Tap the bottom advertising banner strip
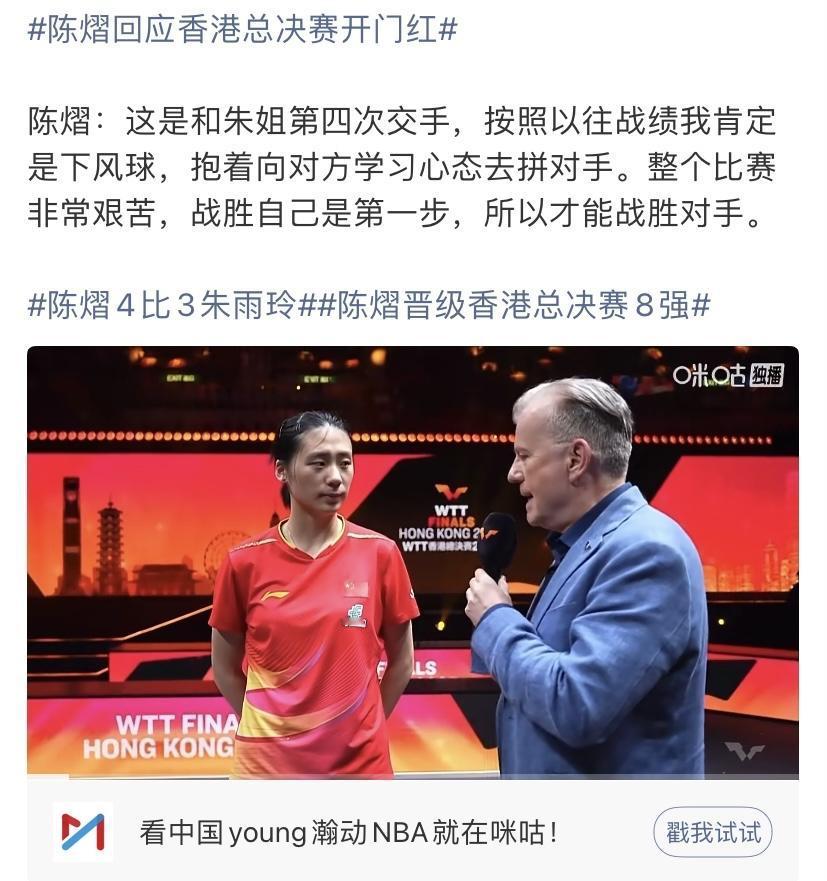 [413, 830]
